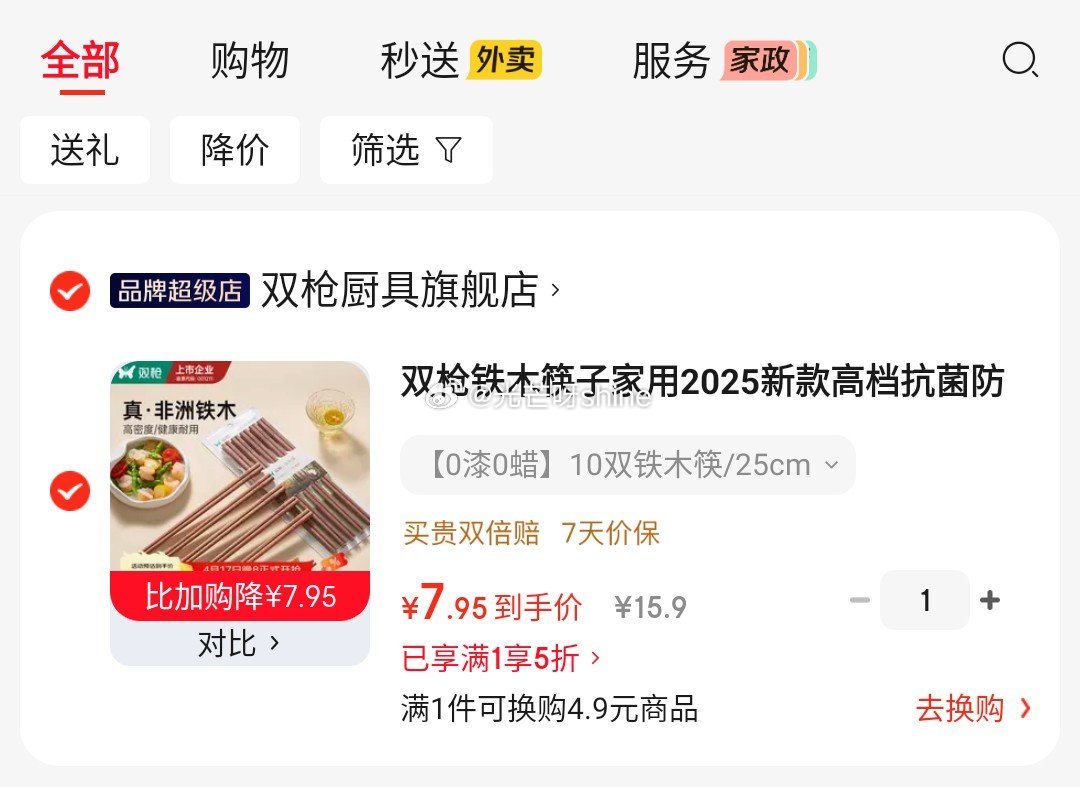
Task: Go to 去换购 redemption offers
Action: coord(973,709)
